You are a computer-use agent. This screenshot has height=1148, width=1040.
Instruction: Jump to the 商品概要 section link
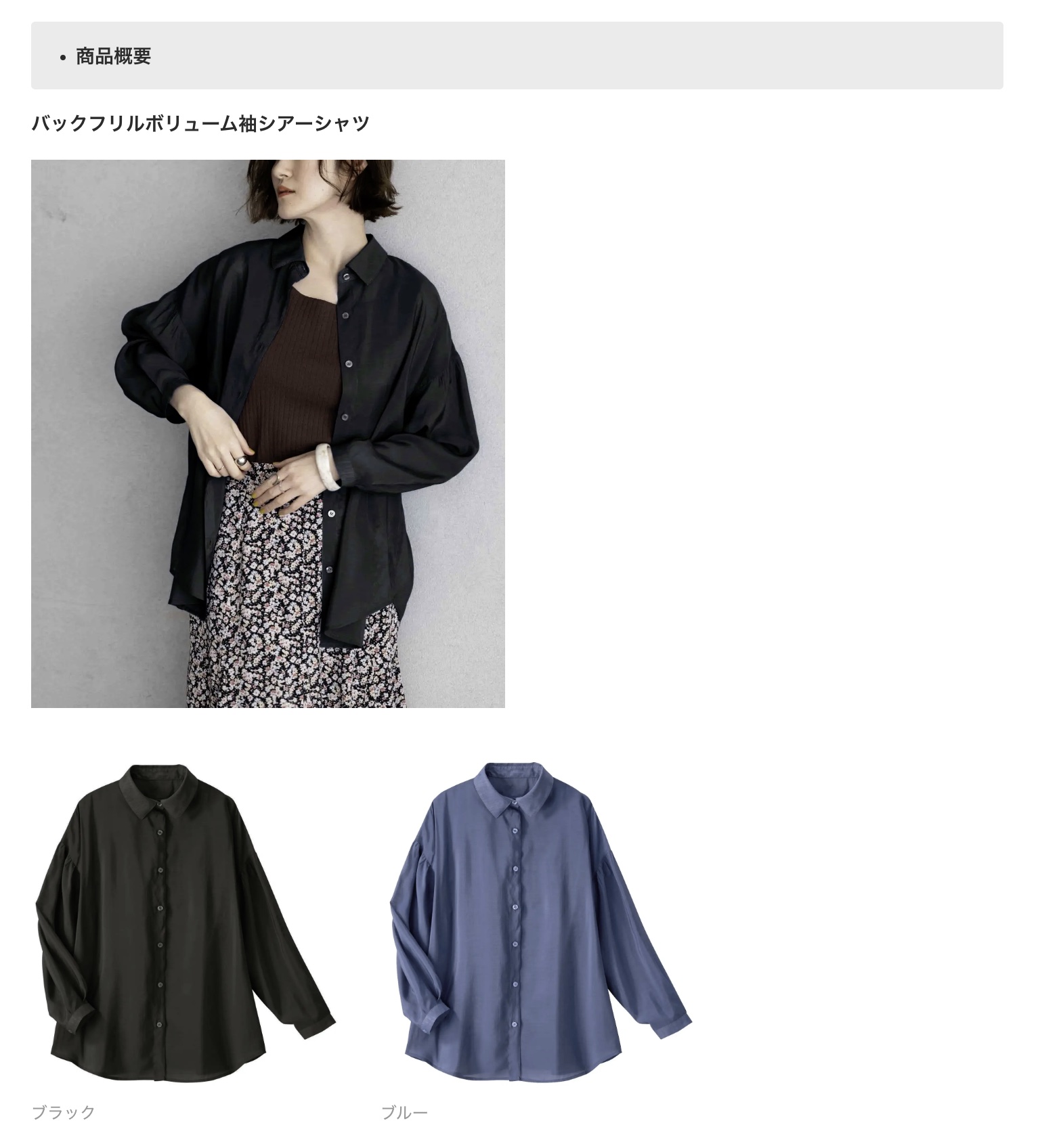[113, 56]
